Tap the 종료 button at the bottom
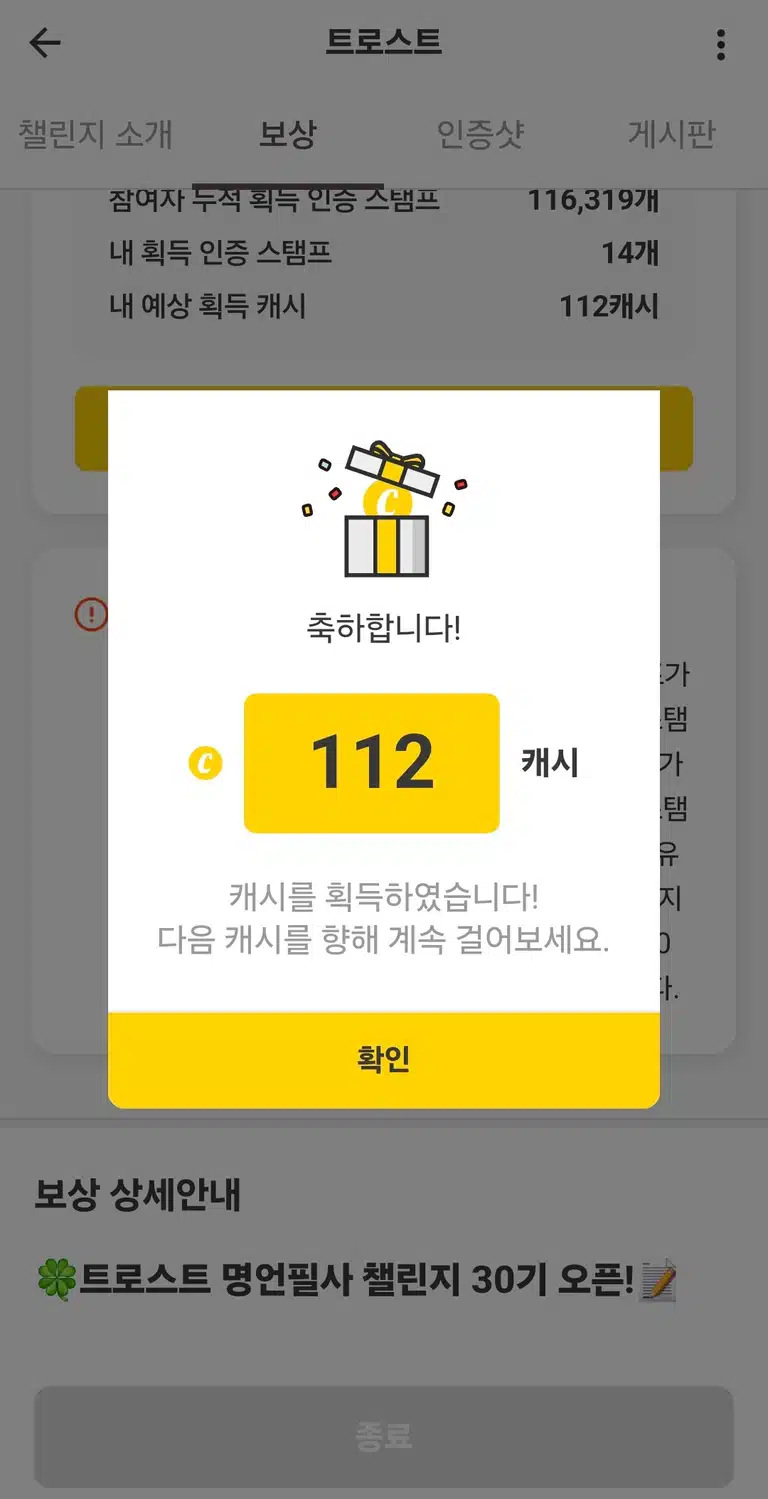Image resolution: width=768 pixels, height=1499 pixels. coord(384,1437)
